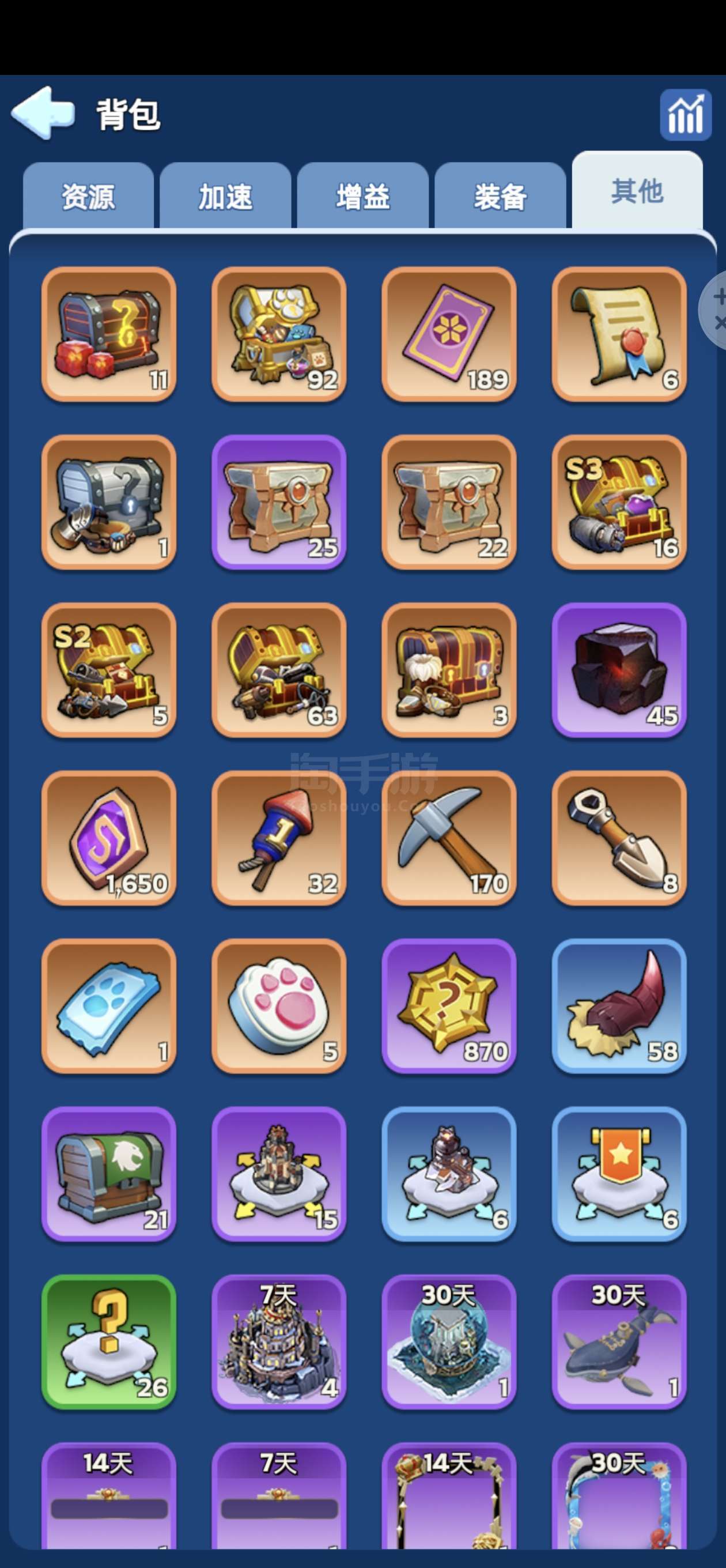Select the purple card item with 189
Screen dimensions: 726x1568
coord(448,334)
